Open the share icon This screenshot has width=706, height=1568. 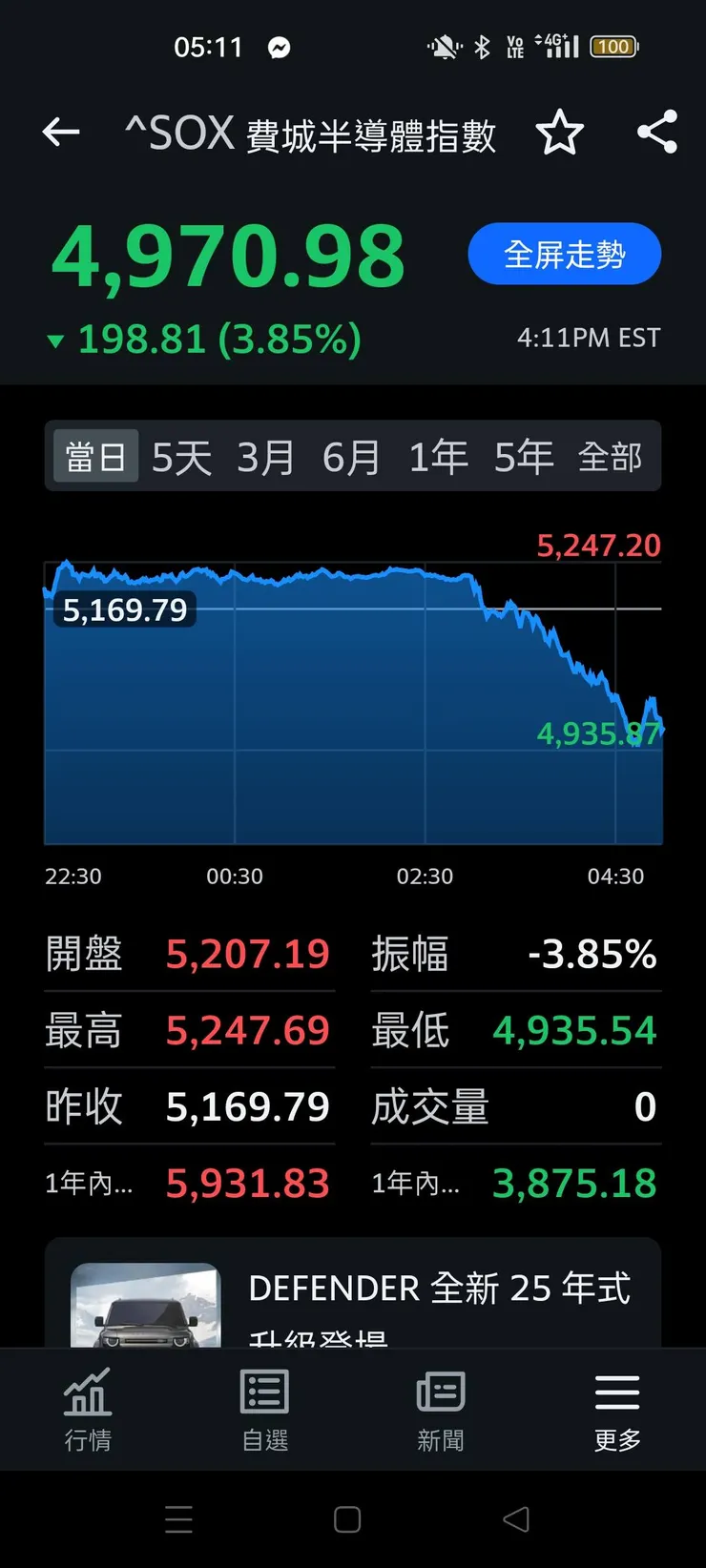pyautogui.click(x=656, y=134)
